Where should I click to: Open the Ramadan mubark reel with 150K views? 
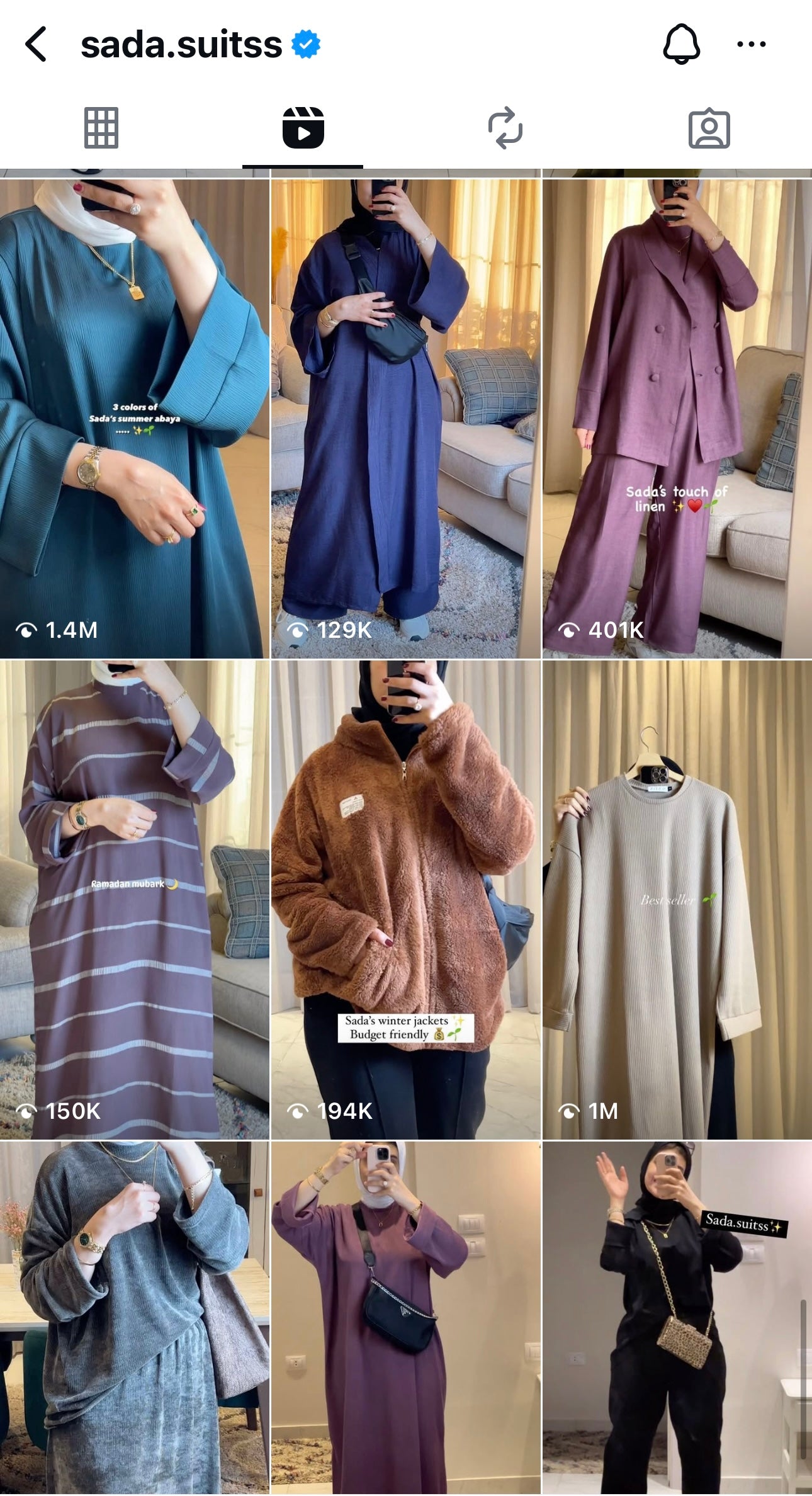tap(134, 900)
